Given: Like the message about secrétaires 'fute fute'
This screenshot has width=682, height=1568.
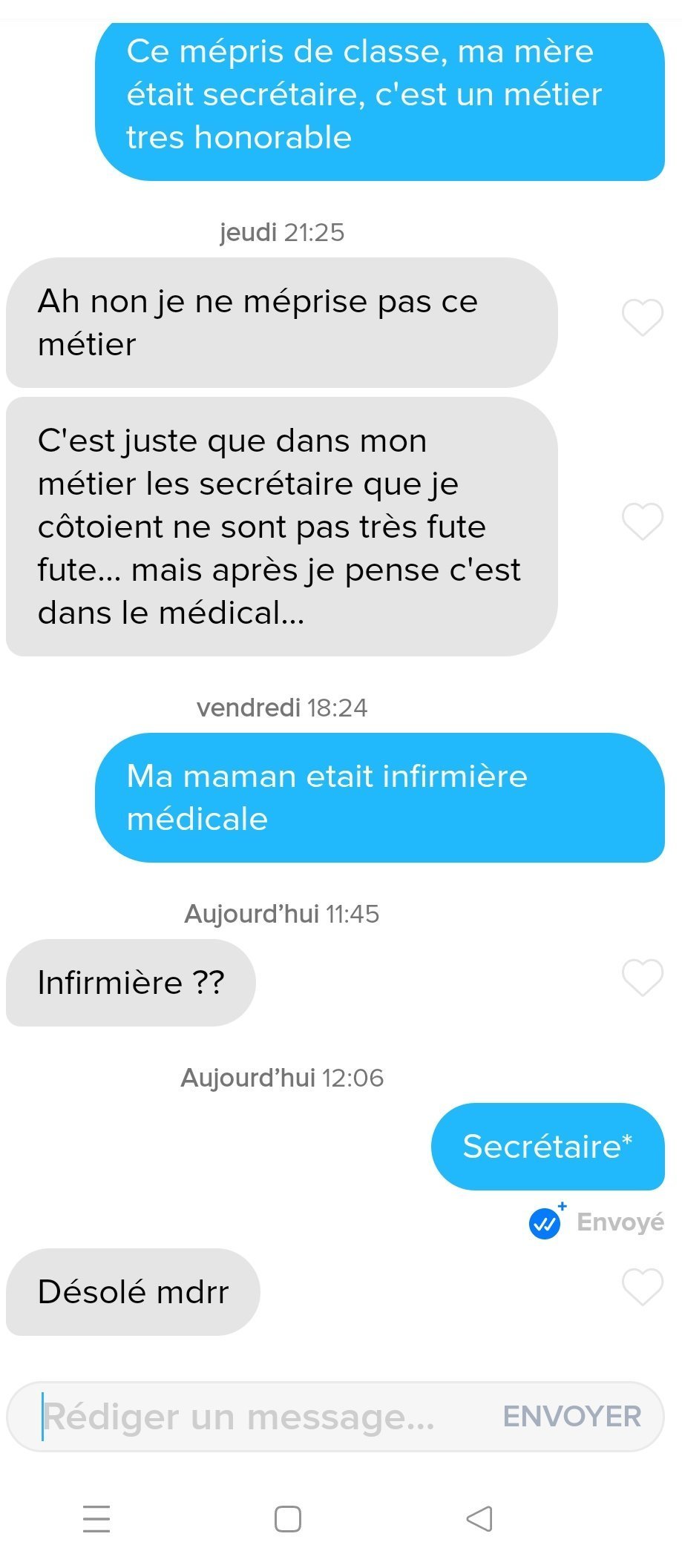Looking at the screenshot, I should coord(642,521).
